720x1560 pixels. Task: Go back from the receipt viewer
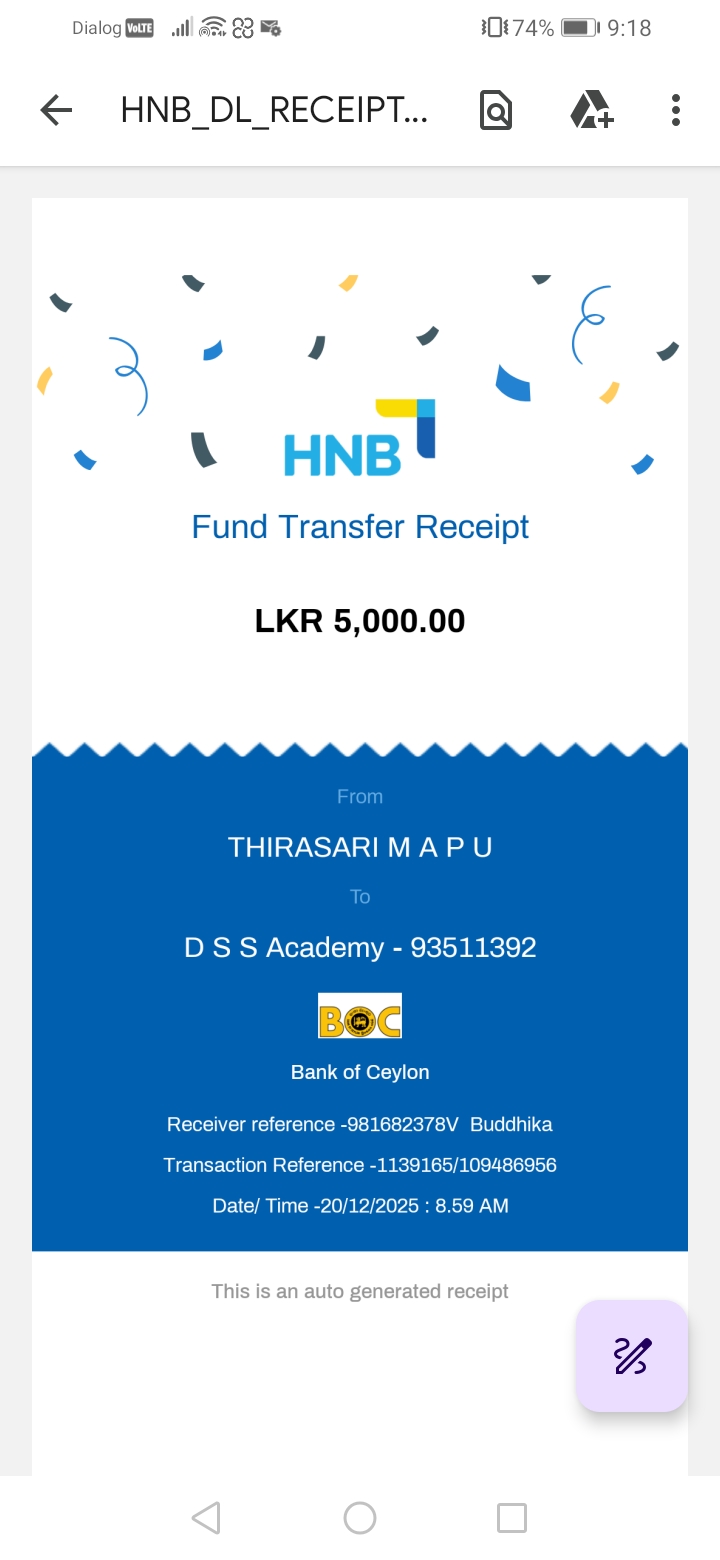[x=56, y=110]
